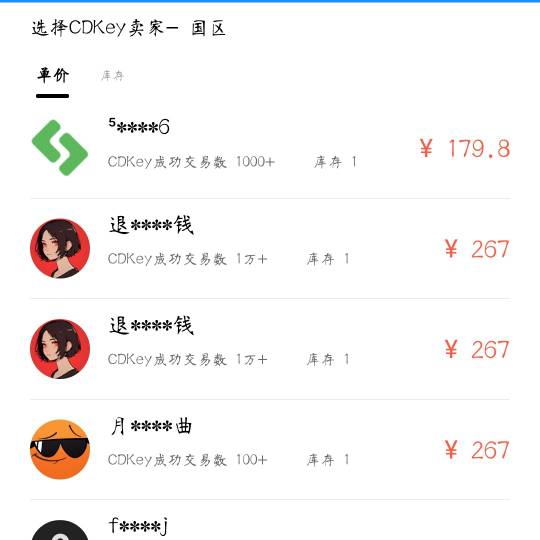
Task: Switch to the 库存 sorting tab
Action: (x=112, y=76)
